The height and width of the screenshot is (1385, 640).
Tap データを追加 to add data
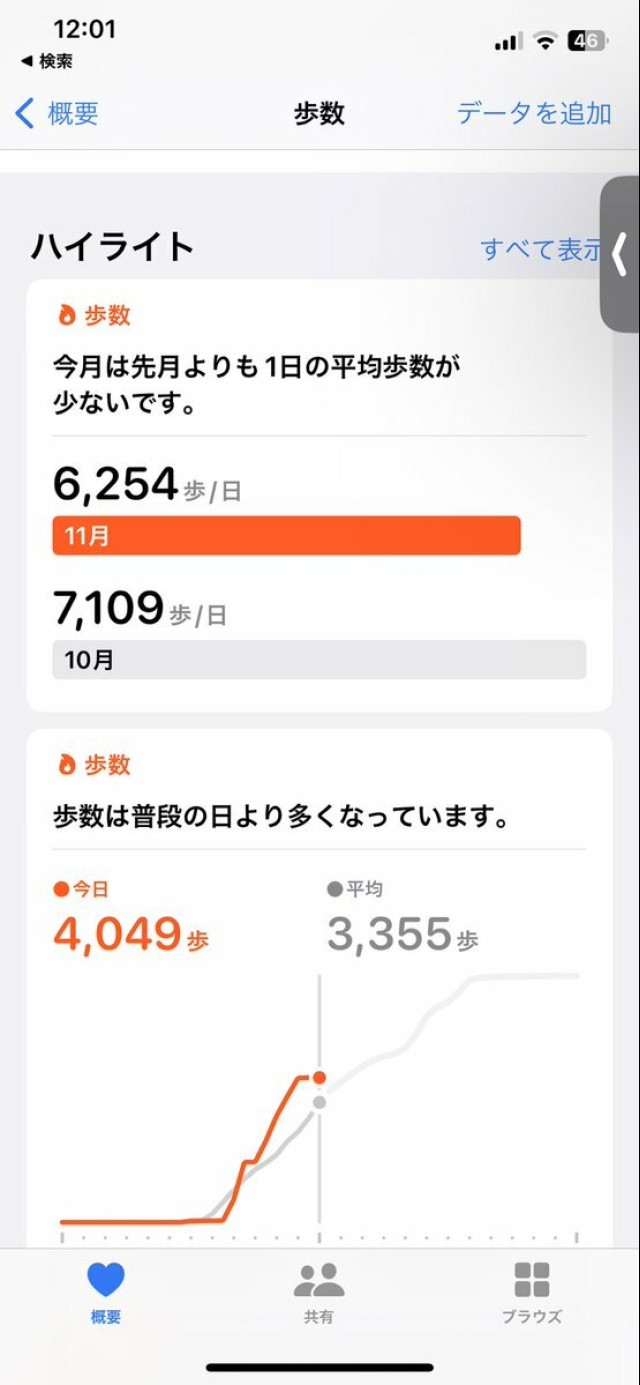click(x=534, y=113)
